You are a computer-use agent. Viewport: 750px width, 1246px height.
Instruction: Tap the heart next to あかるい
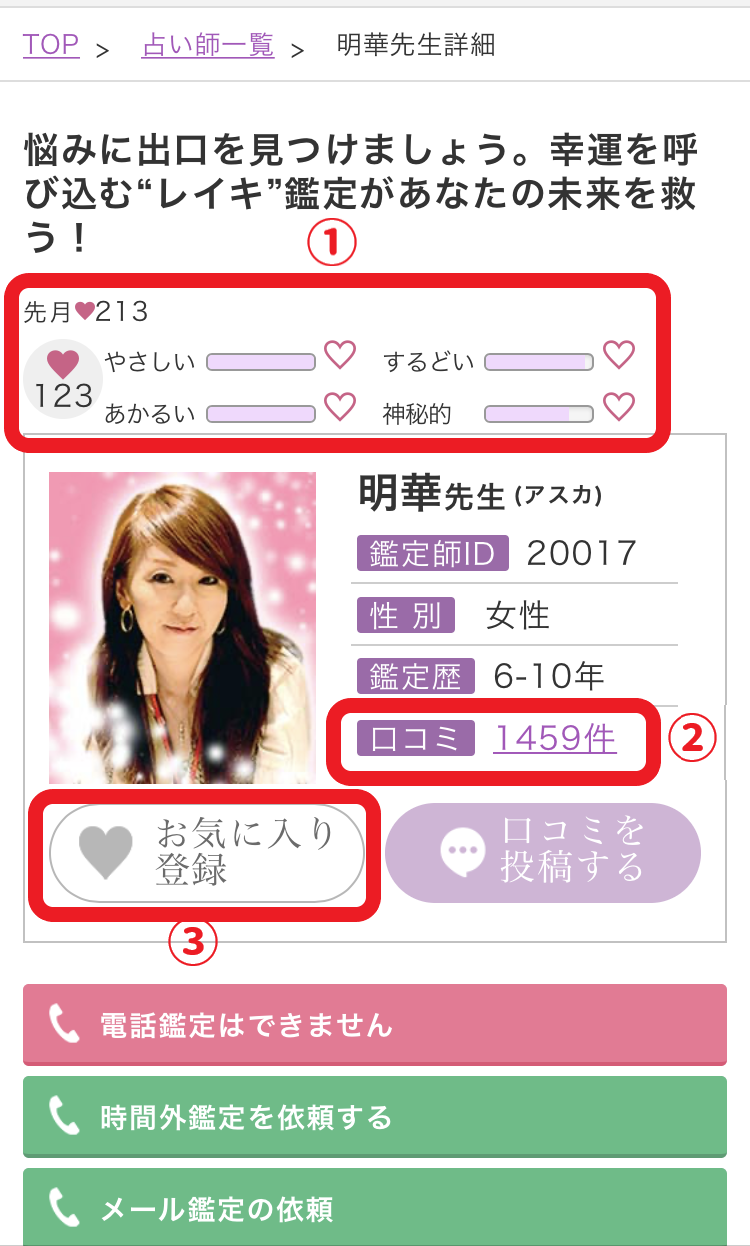pyautogui.click(x=340, y=408)
